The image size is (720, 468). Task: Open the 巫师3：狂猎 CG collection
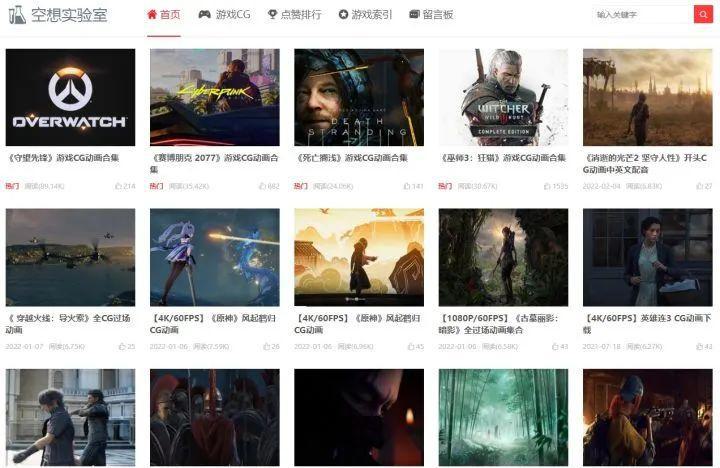(x=503, y=98)
